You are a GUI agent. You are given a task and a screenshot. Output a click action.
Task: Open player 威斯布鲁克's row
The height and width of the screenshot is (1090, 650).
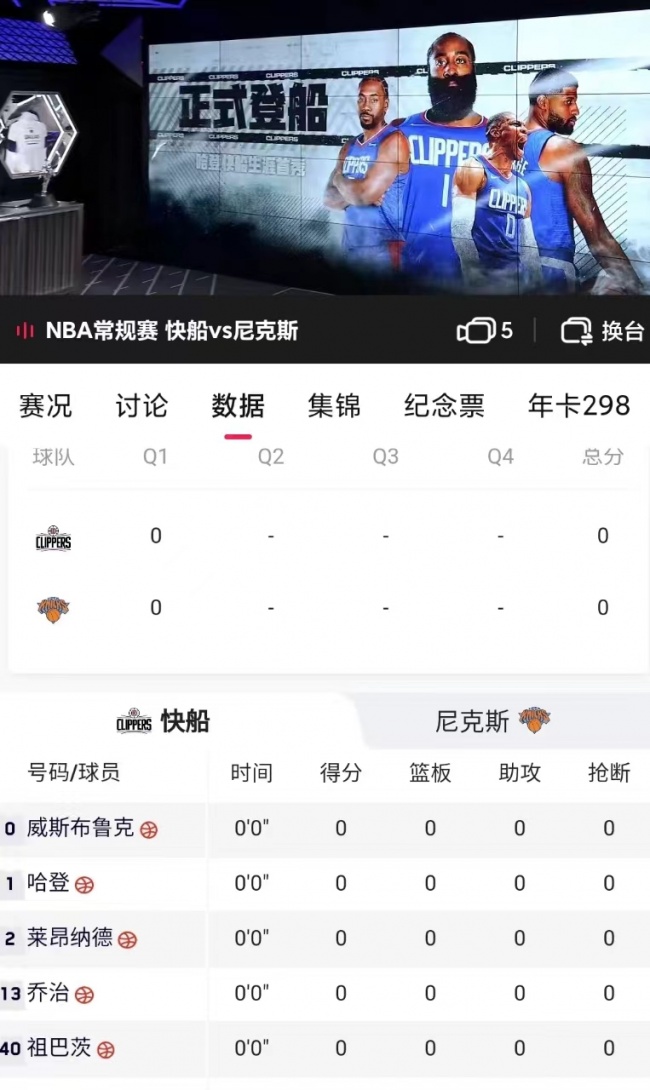pyautogui.click(x=90, y=828)
